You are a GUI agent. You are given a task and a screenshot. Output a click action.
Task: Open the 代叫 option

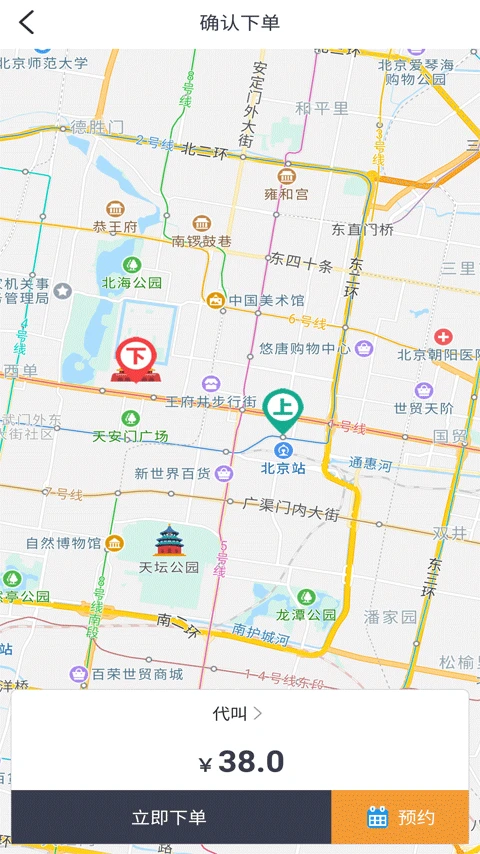[238, 713]
